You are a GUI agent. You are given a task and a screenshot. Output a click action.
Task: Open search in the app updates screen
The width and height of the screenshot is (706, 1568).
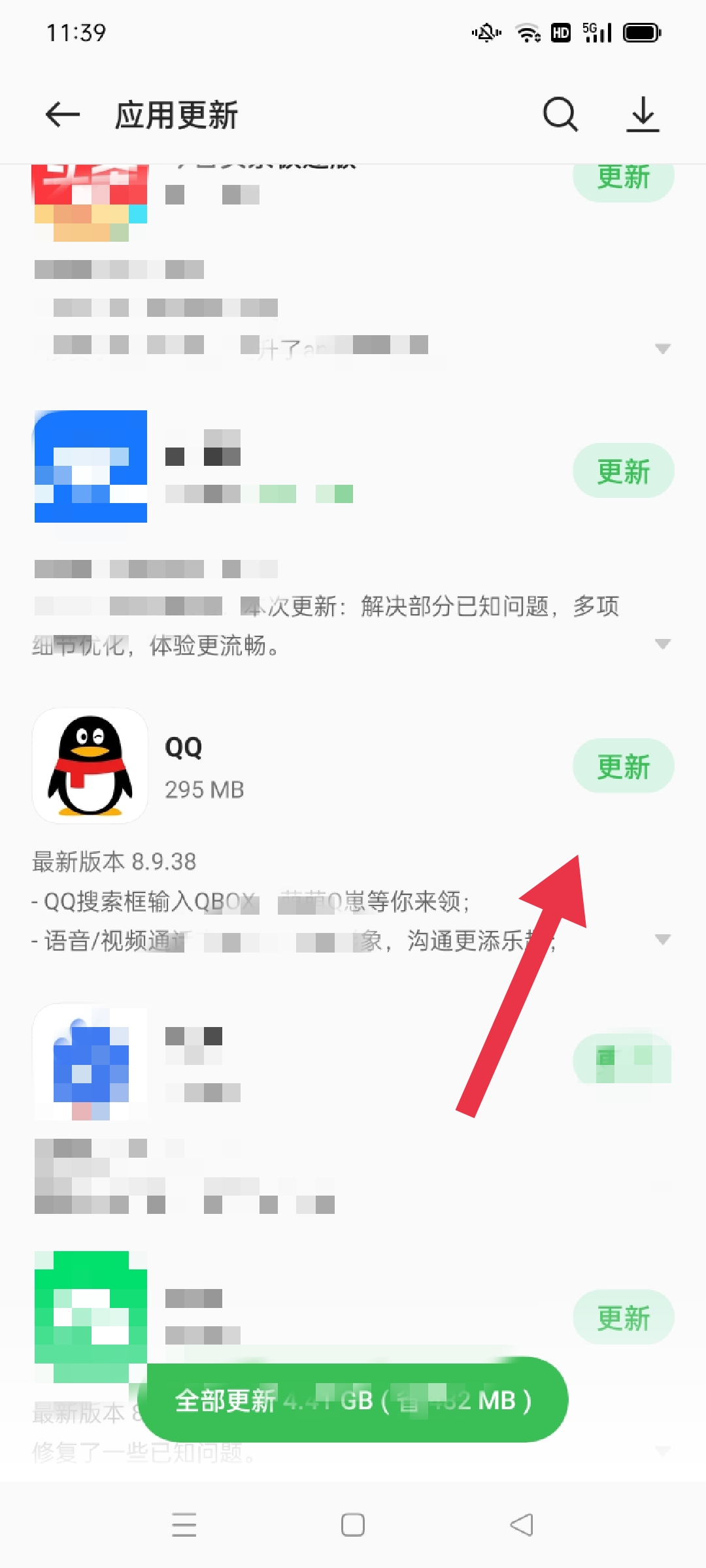pos(560,115)
